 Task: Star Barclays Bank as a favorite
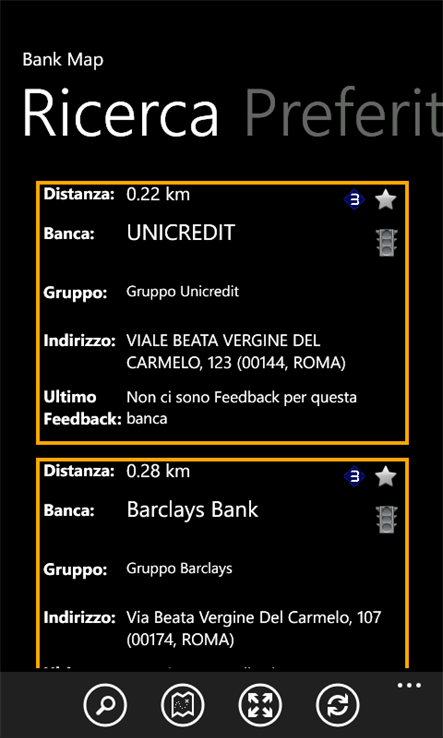click(386, 477)
